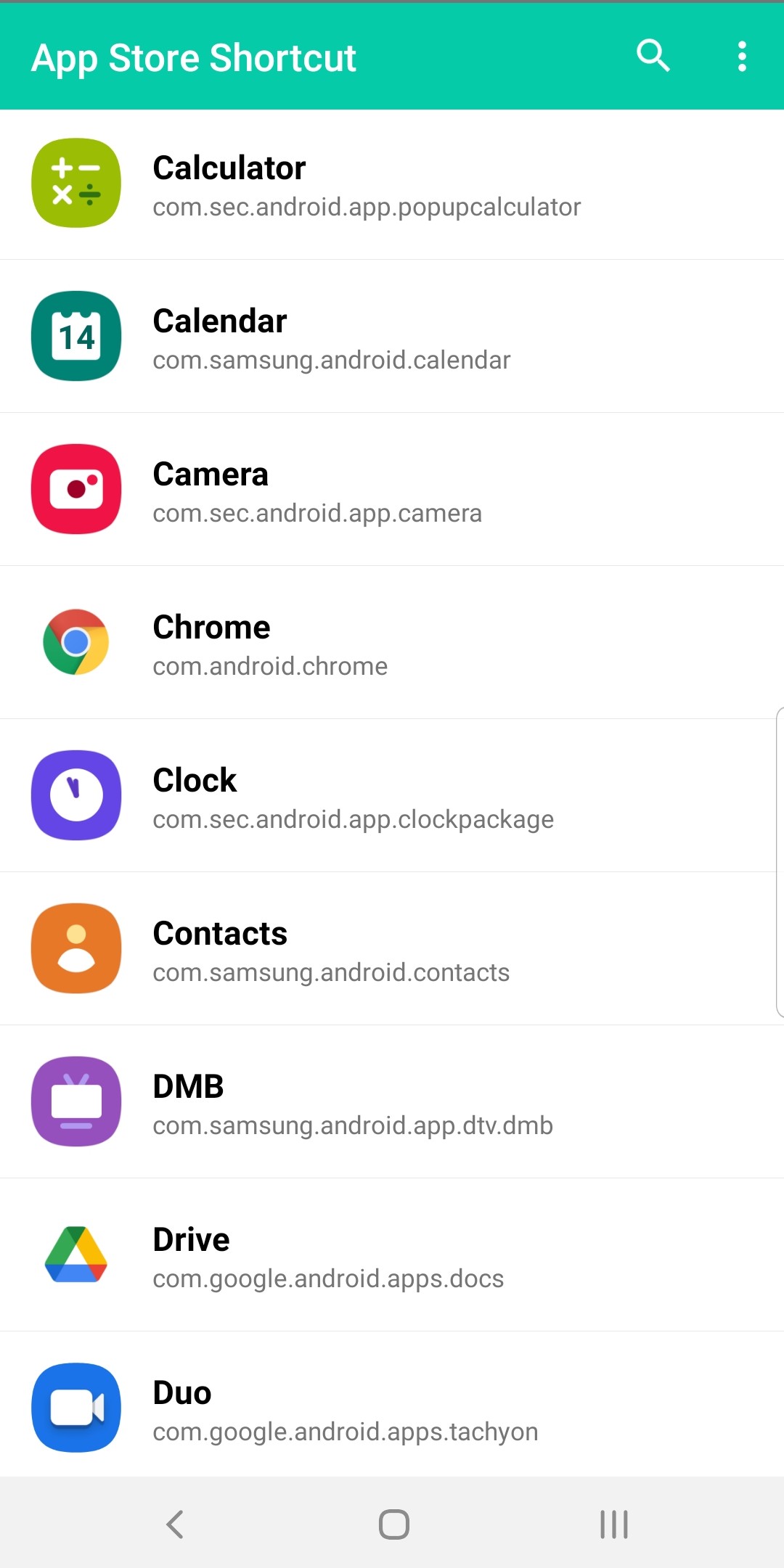784x1568 pixels.
Task: Open the Chrome browser icon
Action: [x=75, y=643]
